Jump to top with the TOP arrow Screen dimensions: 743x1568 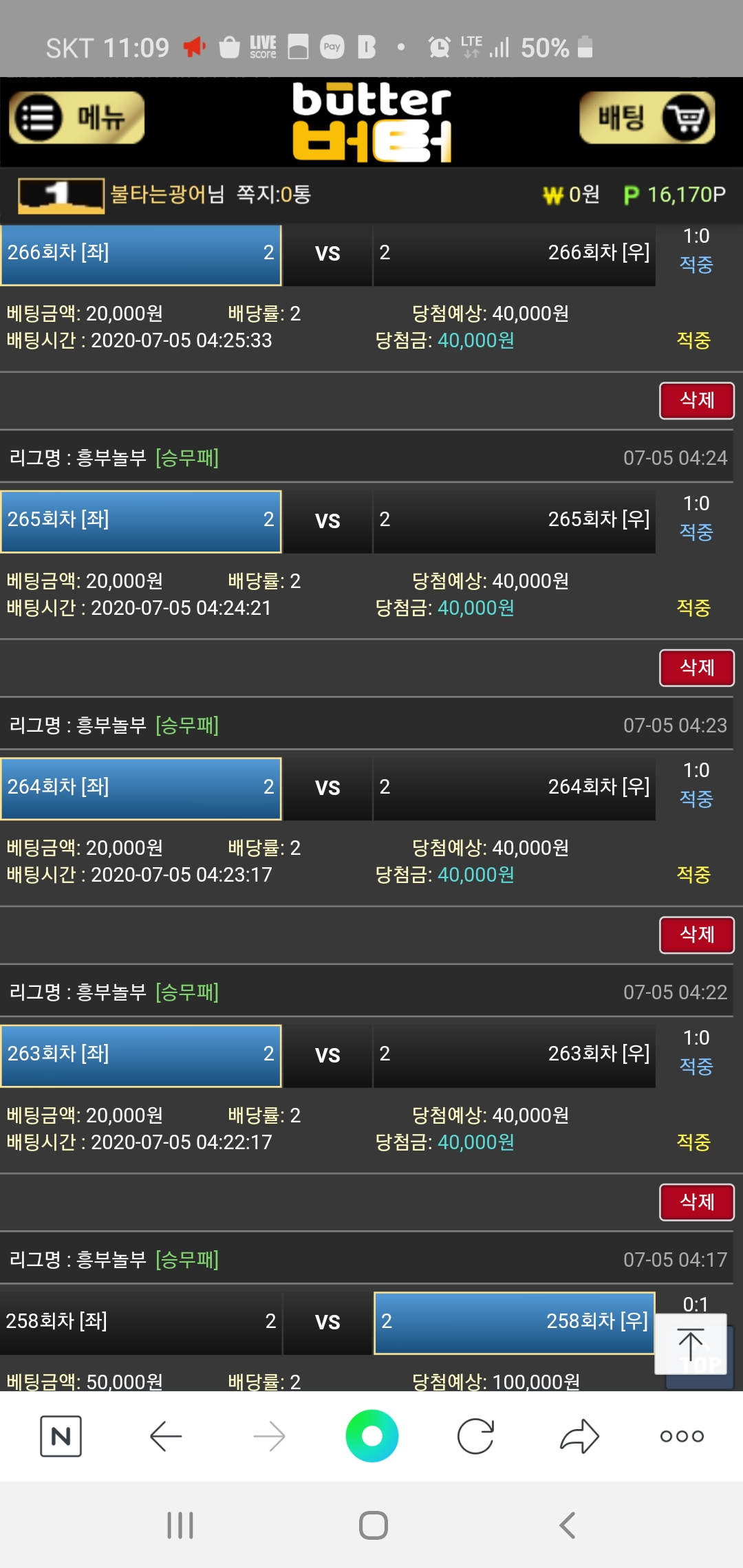click(691, 1344)
